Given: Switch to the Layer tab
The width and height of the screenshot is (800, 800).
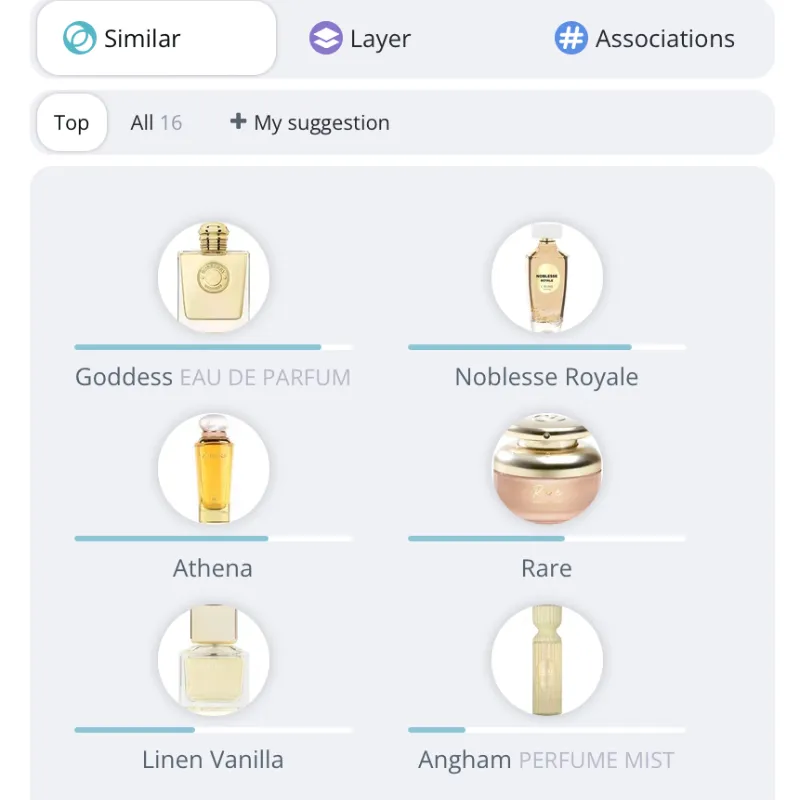Looking at the screenshot, I should click(360, 39).
